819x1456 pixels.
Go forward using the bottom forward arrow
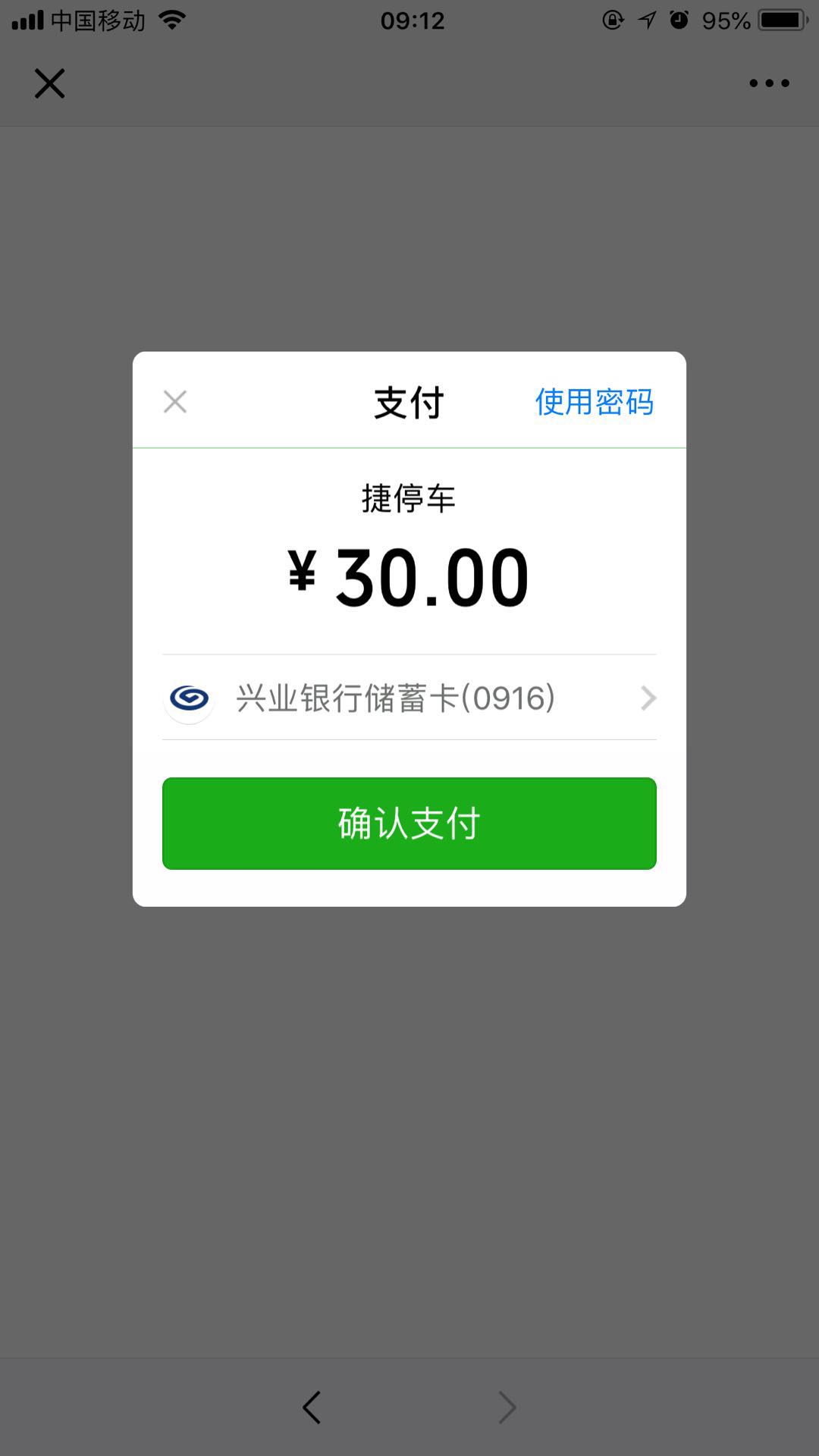coord(507,1407)
